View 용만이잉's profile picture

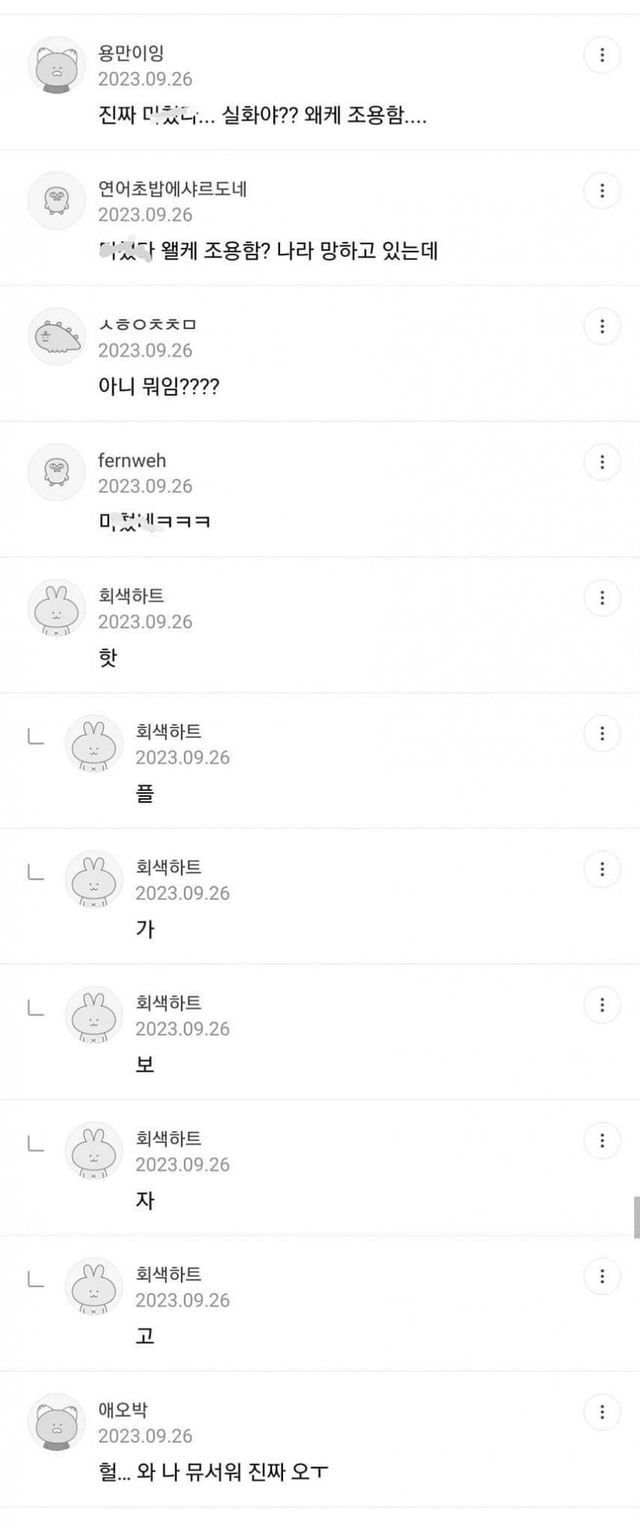tap(56, 66)
